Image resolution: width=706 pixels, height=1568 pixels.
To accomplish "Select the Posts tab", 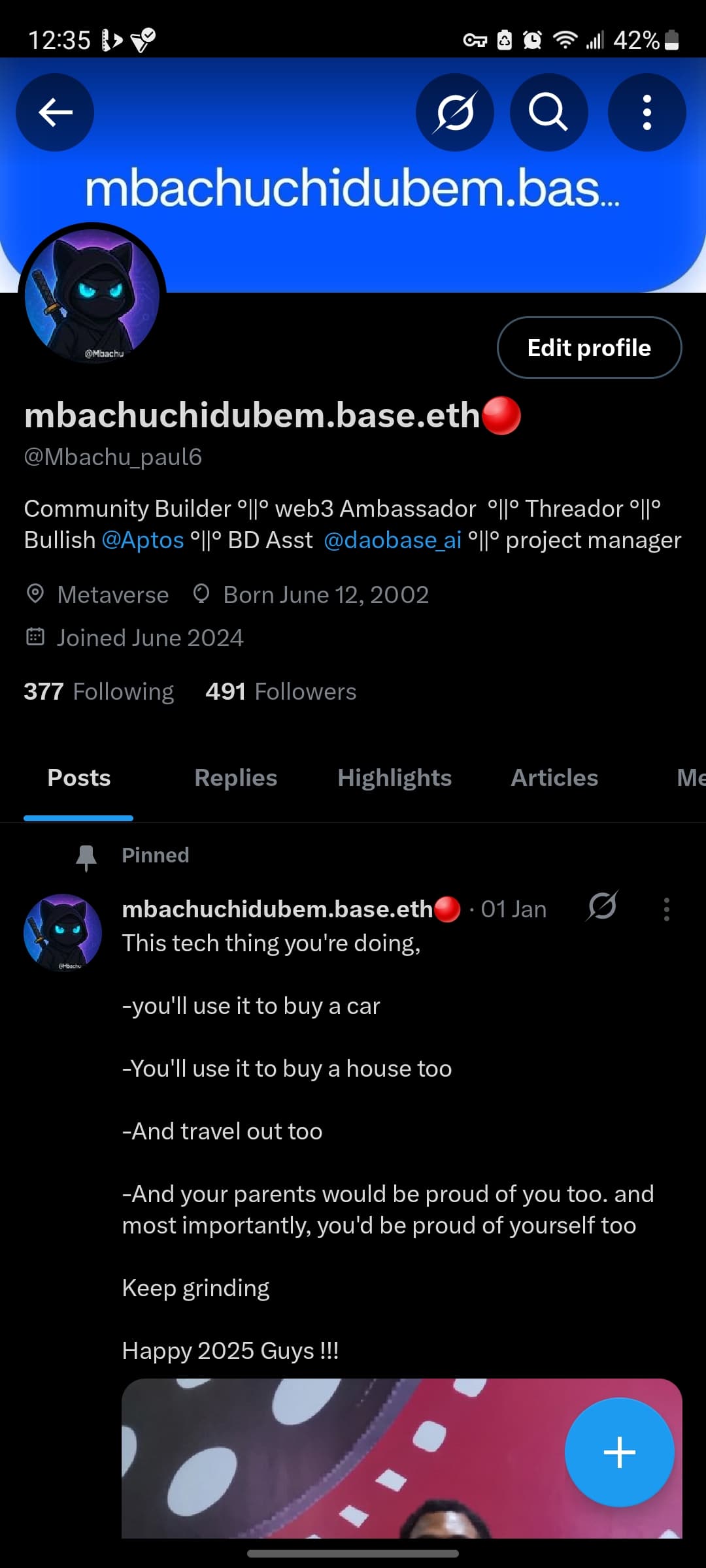I will point(79,778).
